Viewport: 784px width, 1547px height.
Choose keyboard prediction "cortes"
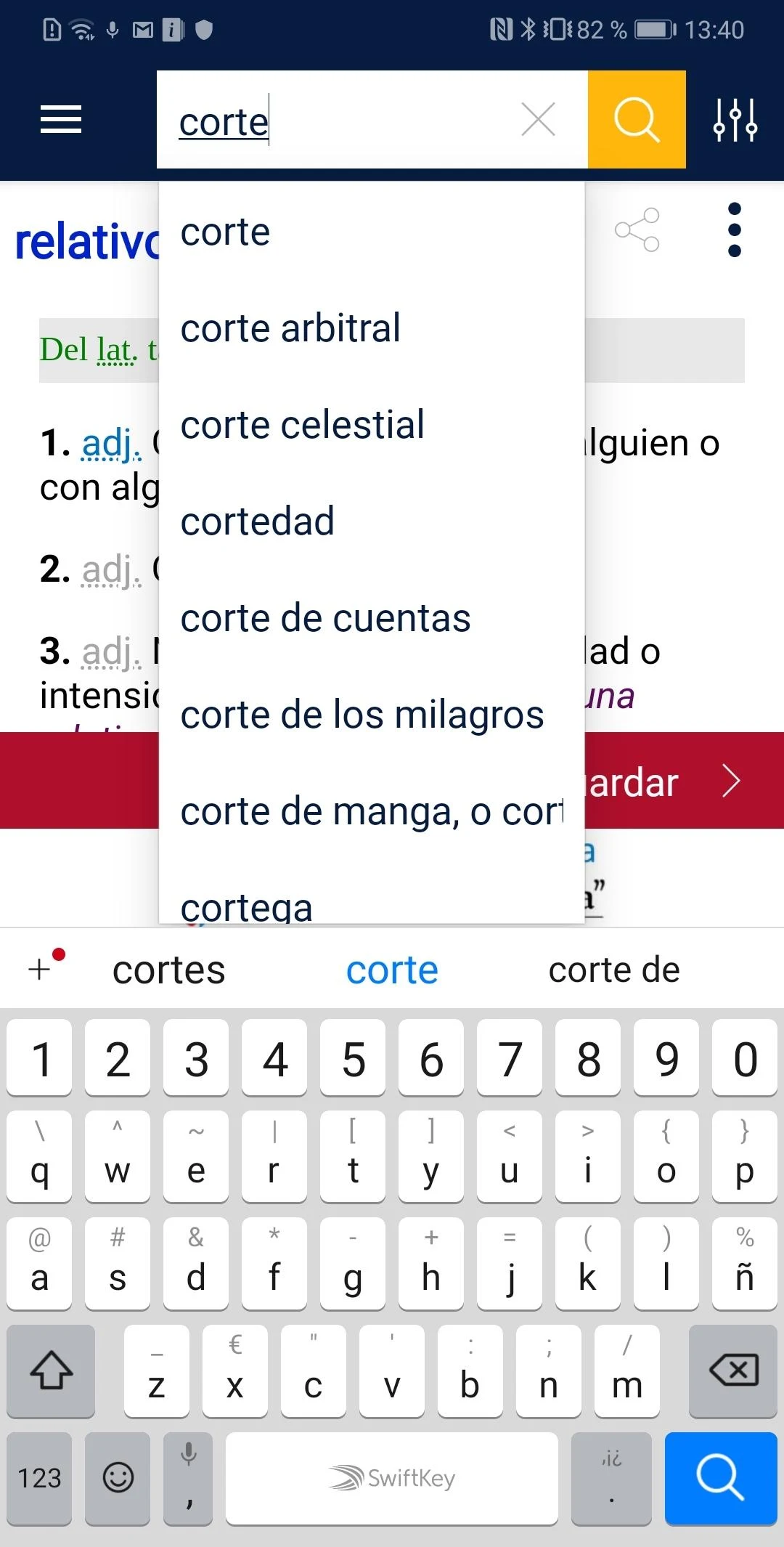169,970
